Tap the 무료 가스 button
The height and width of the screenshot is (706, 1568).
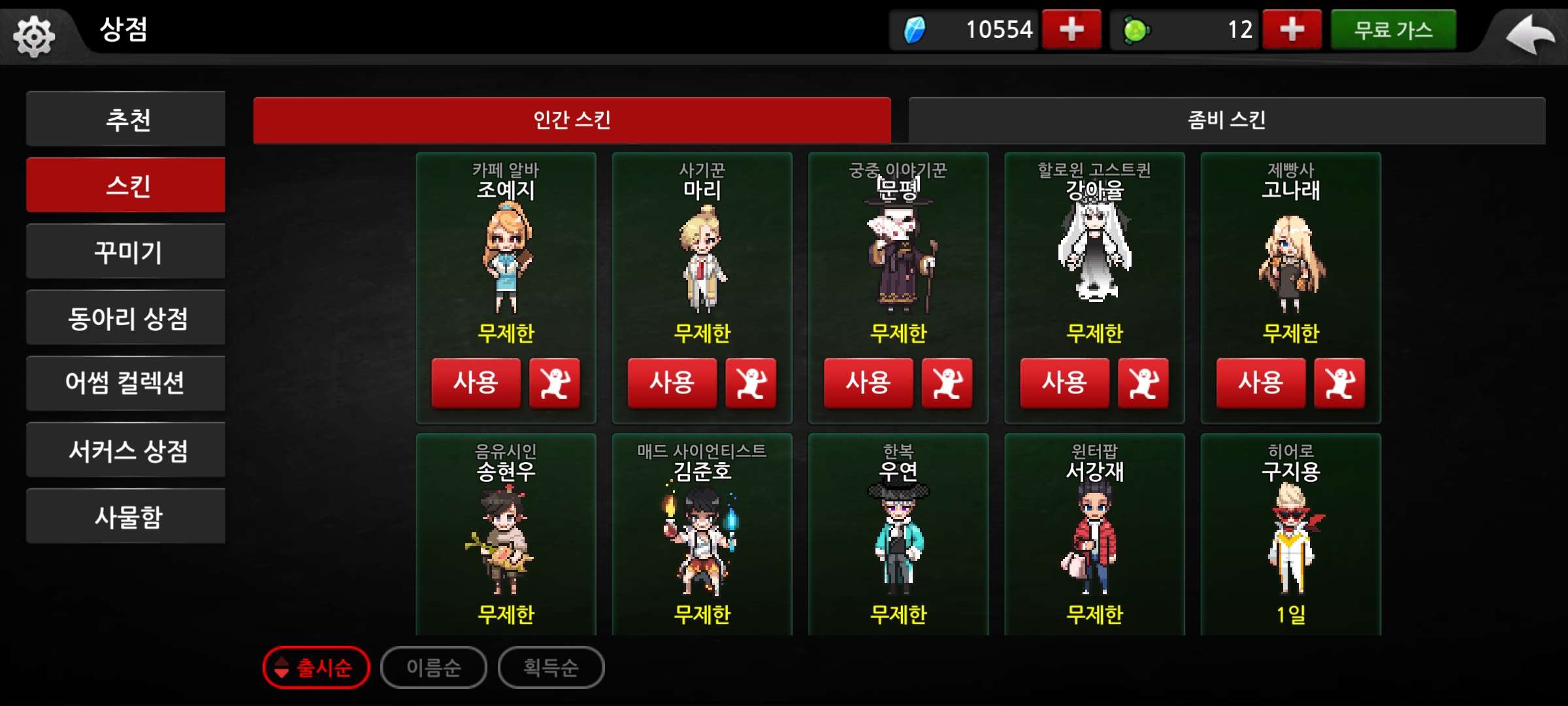(x=1393, y=30)
